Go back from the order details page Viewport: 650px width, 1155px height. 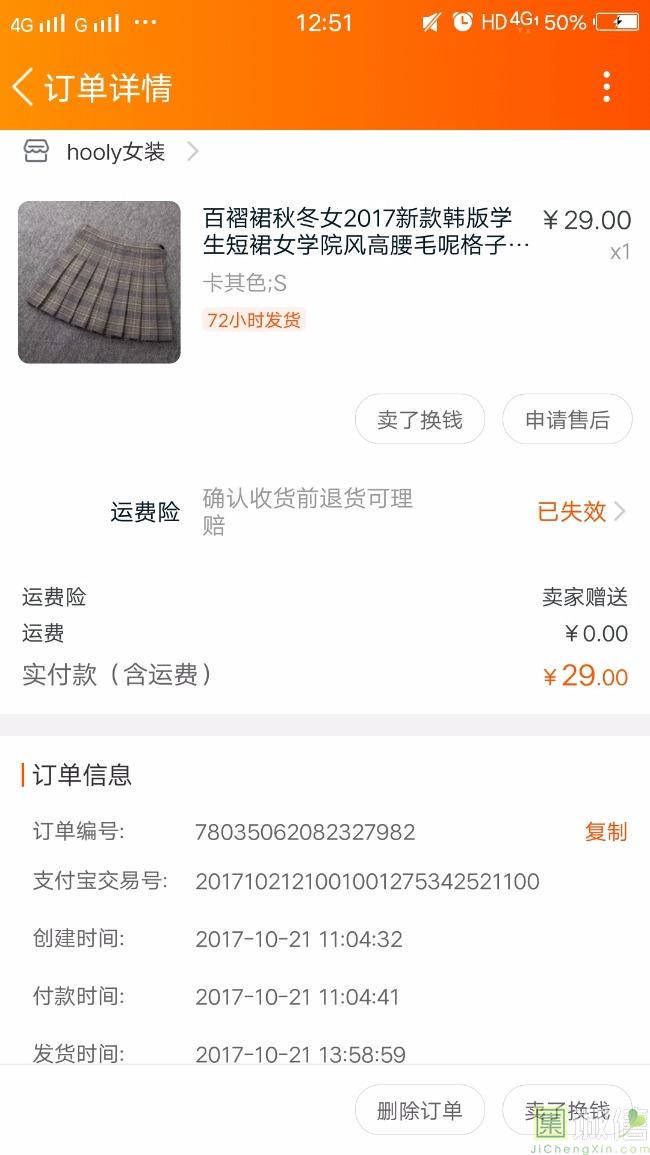[x=24, y=87]
